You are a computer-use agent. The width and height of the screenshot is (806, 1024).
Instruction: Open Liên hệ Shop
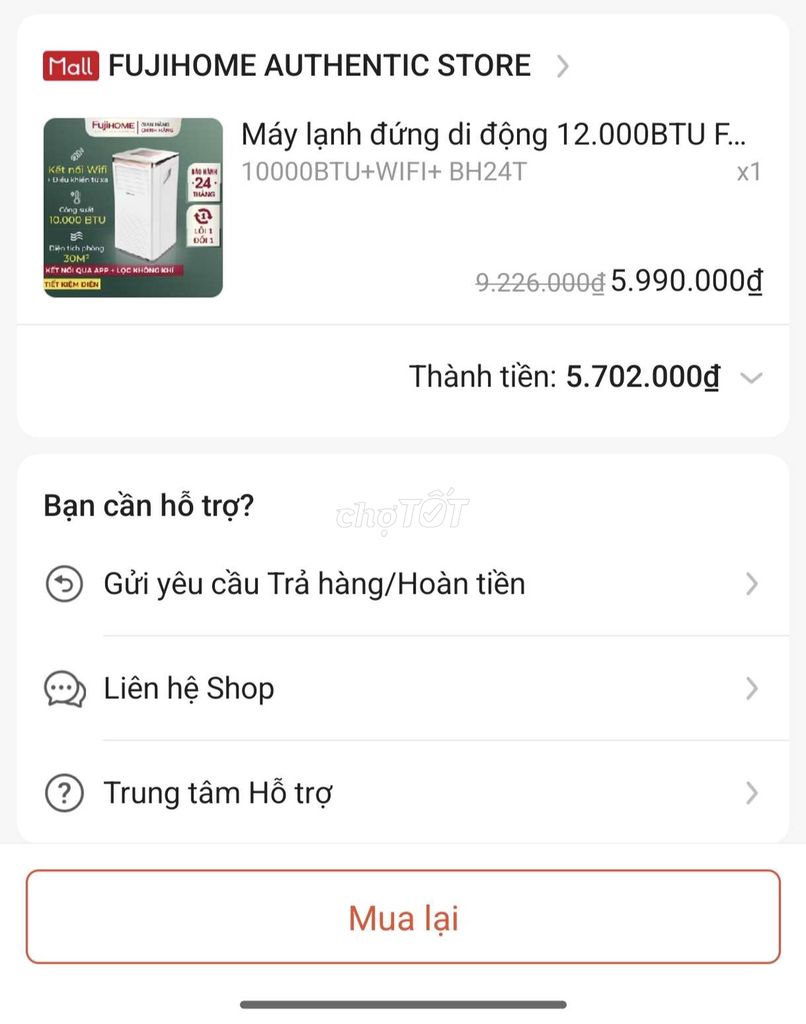[189, 688]
